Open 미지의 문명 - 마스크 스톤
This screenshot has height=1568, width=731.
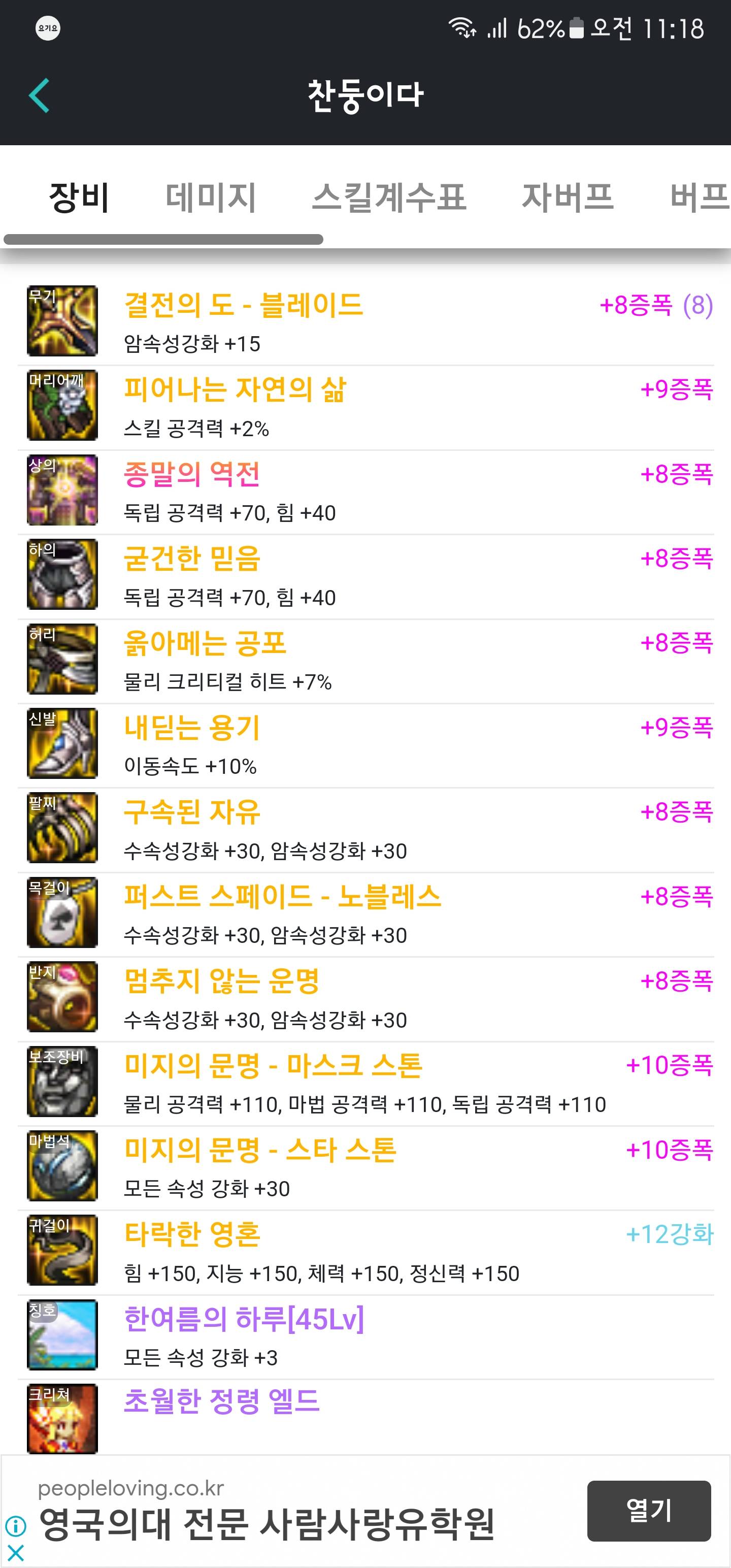click(273, 1066)
